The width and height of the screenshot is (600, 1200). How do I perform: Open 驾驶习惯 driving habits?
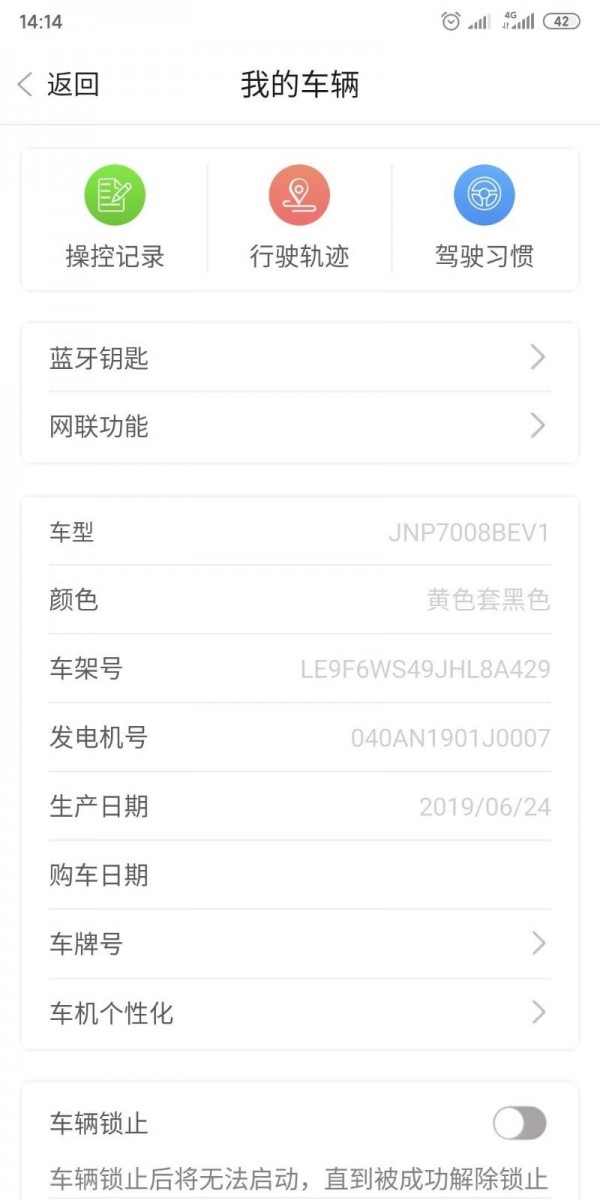(x=484, y=218)
